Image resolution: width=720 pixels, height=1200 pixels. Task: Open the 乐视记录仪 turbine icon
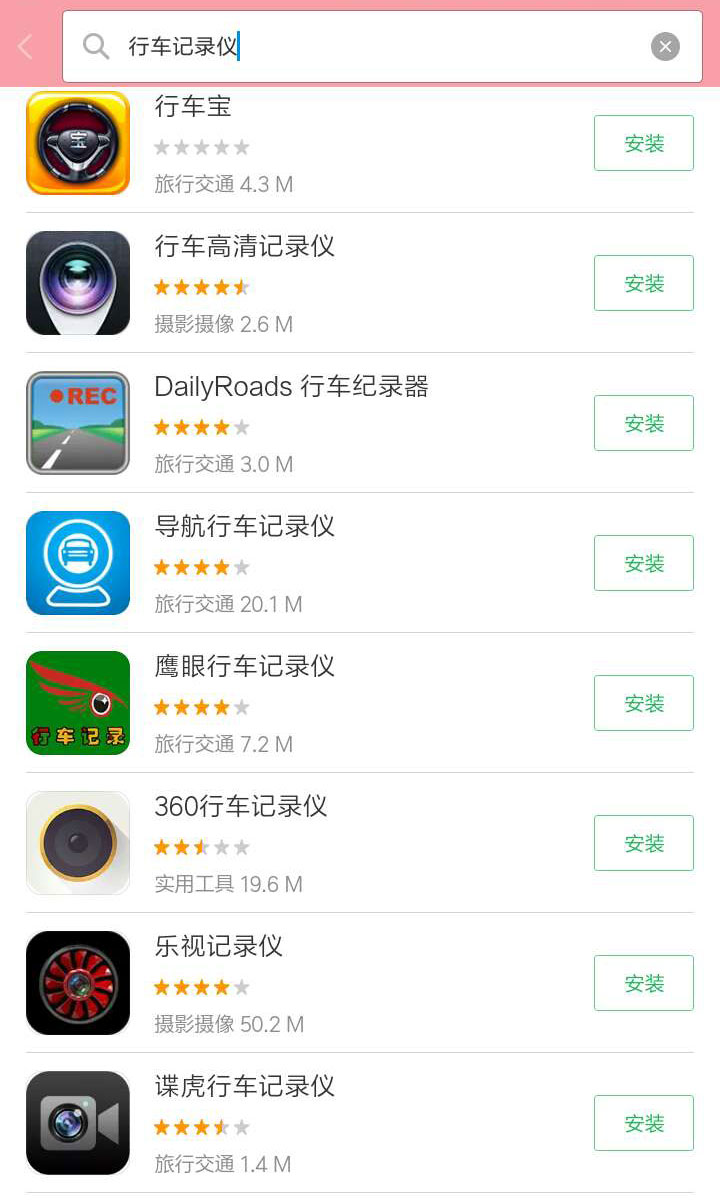(x=77, y=983)
